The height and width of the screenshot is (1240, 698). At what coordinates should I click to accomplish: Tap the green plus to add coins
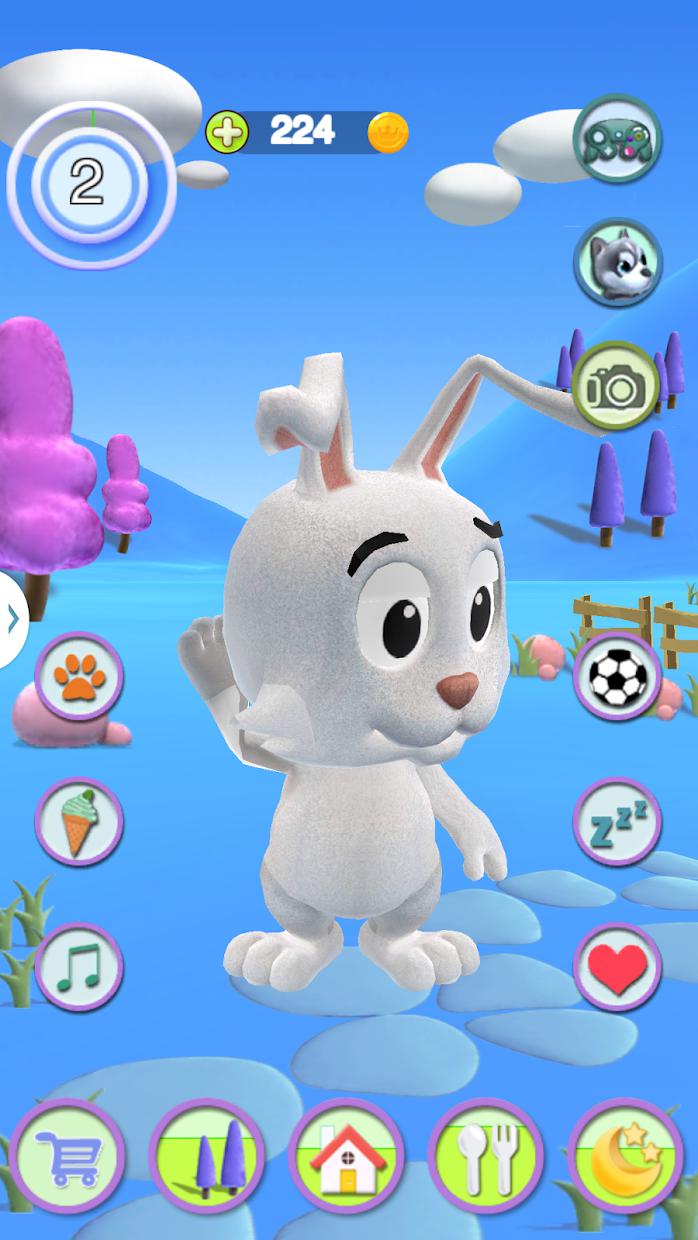pyautogui.click(x=227, y=133)
